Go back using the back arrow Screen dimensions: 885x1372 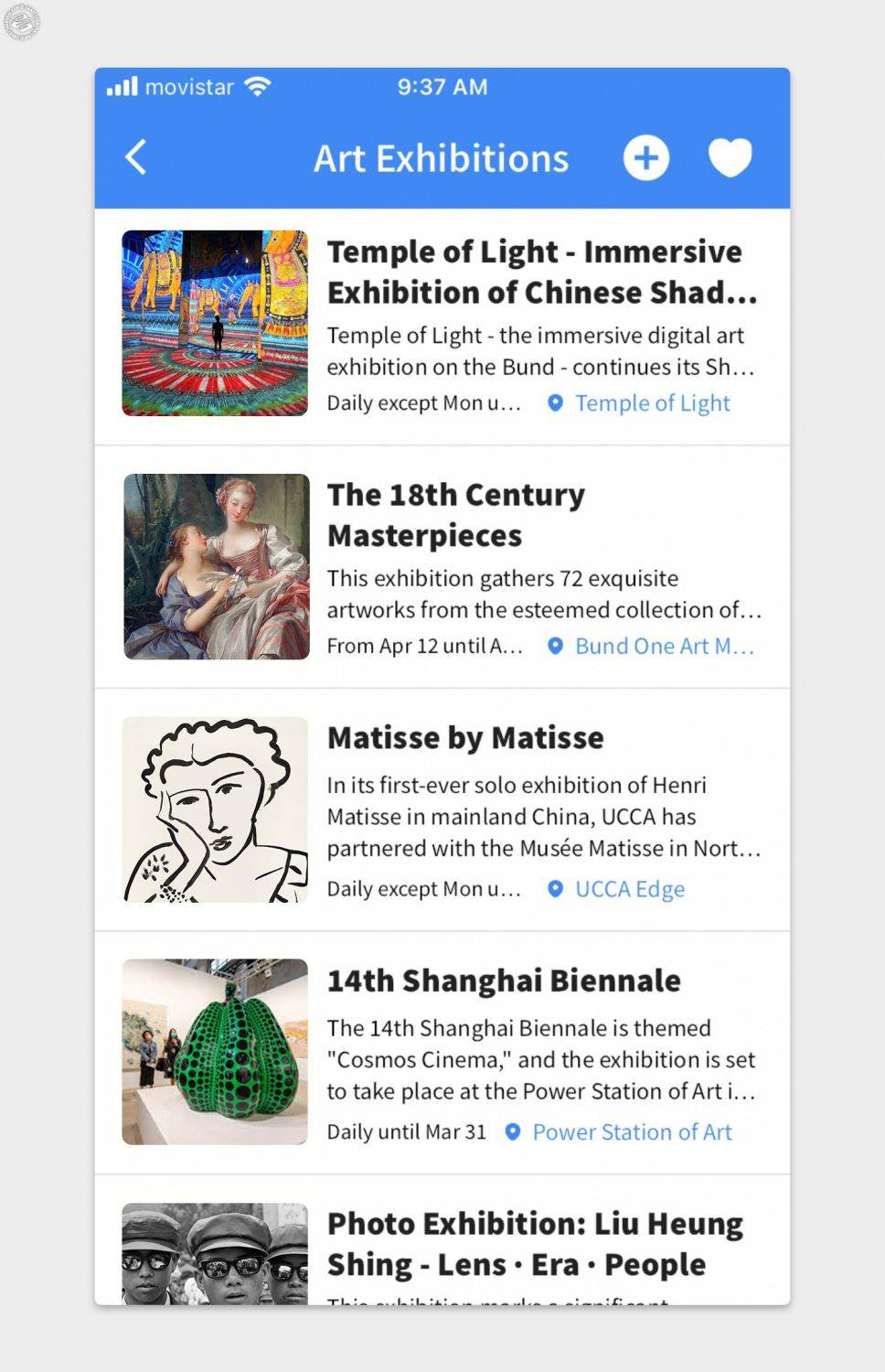point(134,157)
